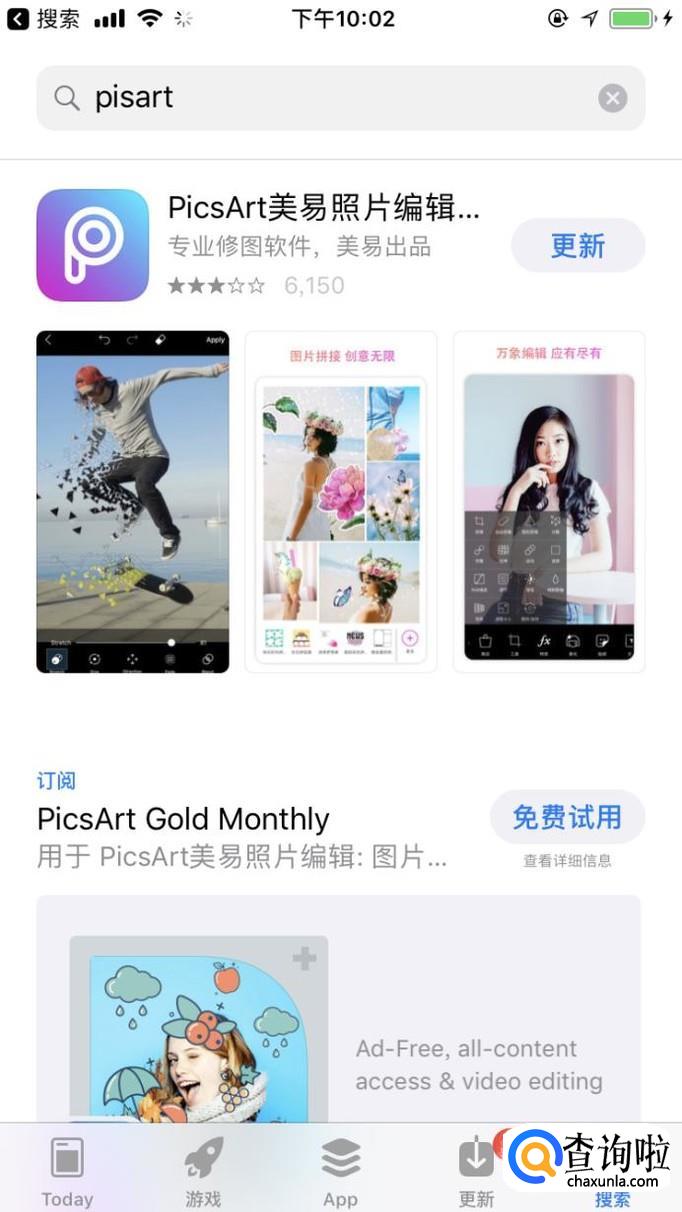Switch to the 游戏 tab
The image size is (682, 1212).
coord(203,1172)
